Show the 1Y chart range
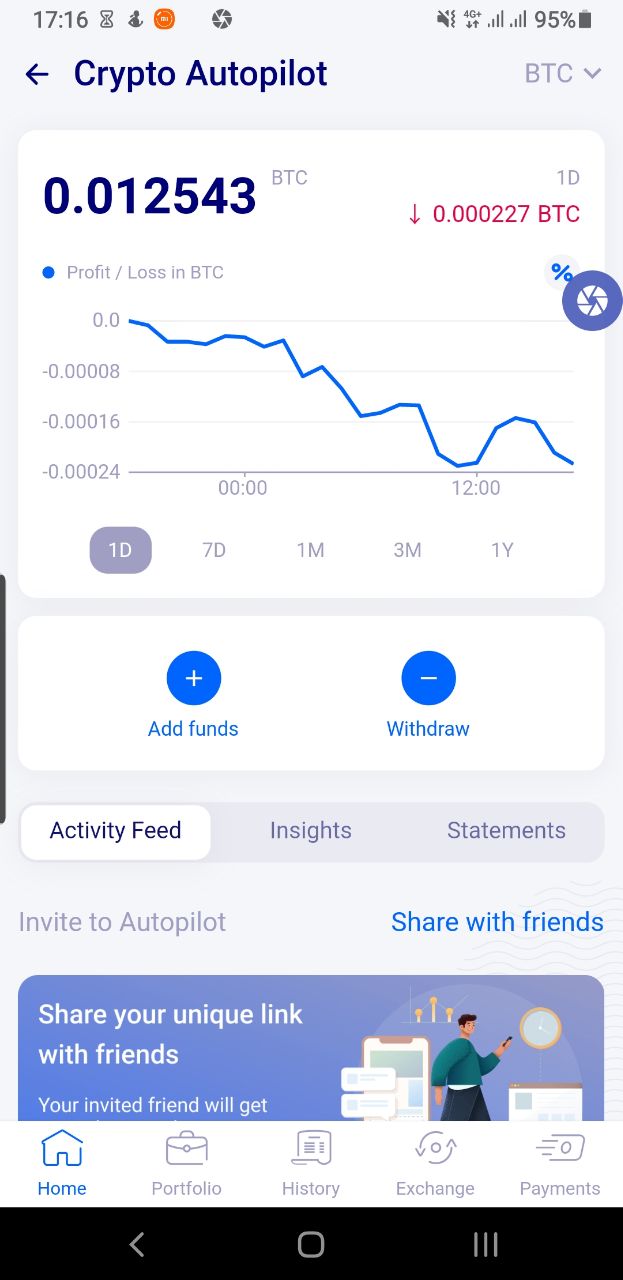Image resolution: width=623 pixels, height=1280 pixels. tap(502, 550)
